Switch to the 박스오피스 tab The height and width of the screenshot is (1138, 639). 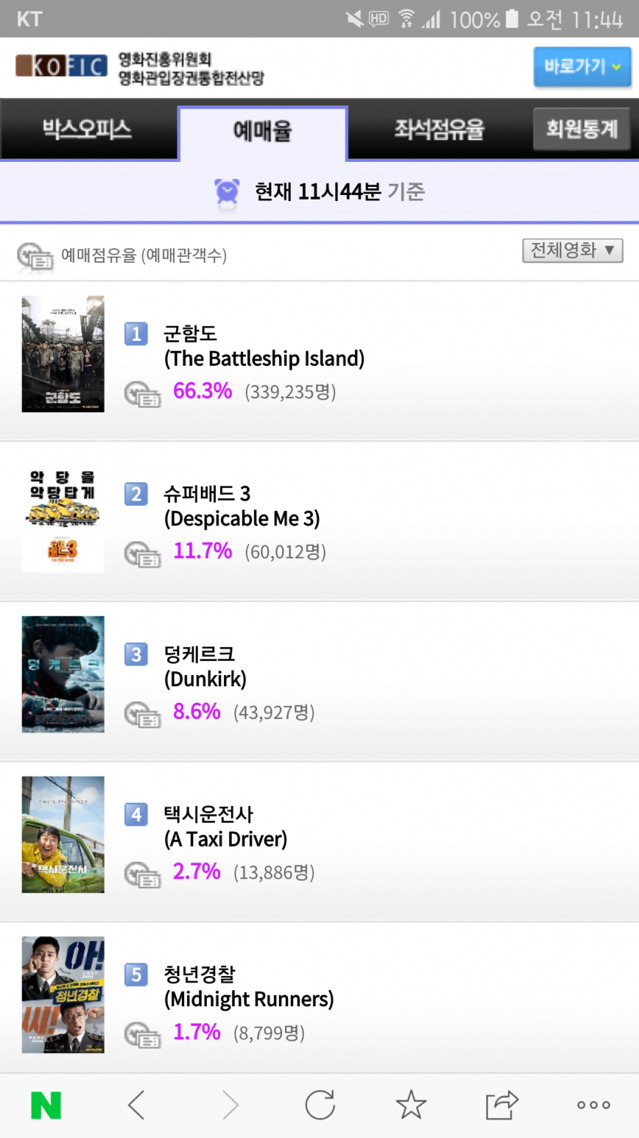pyautogui.click(x=87, y=130)
